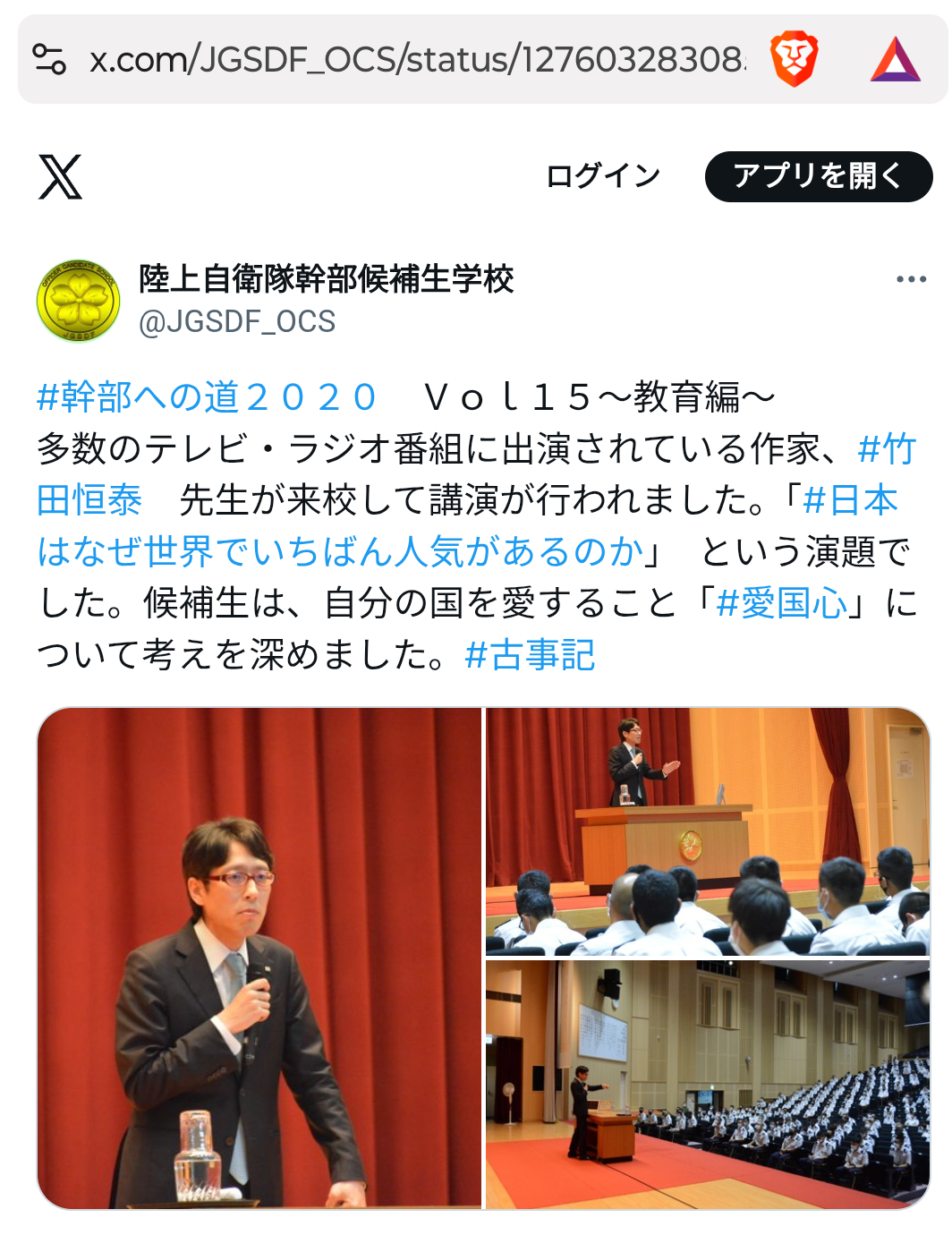
Task: Open Brave Rewards triangle icon
Action: 895,60
